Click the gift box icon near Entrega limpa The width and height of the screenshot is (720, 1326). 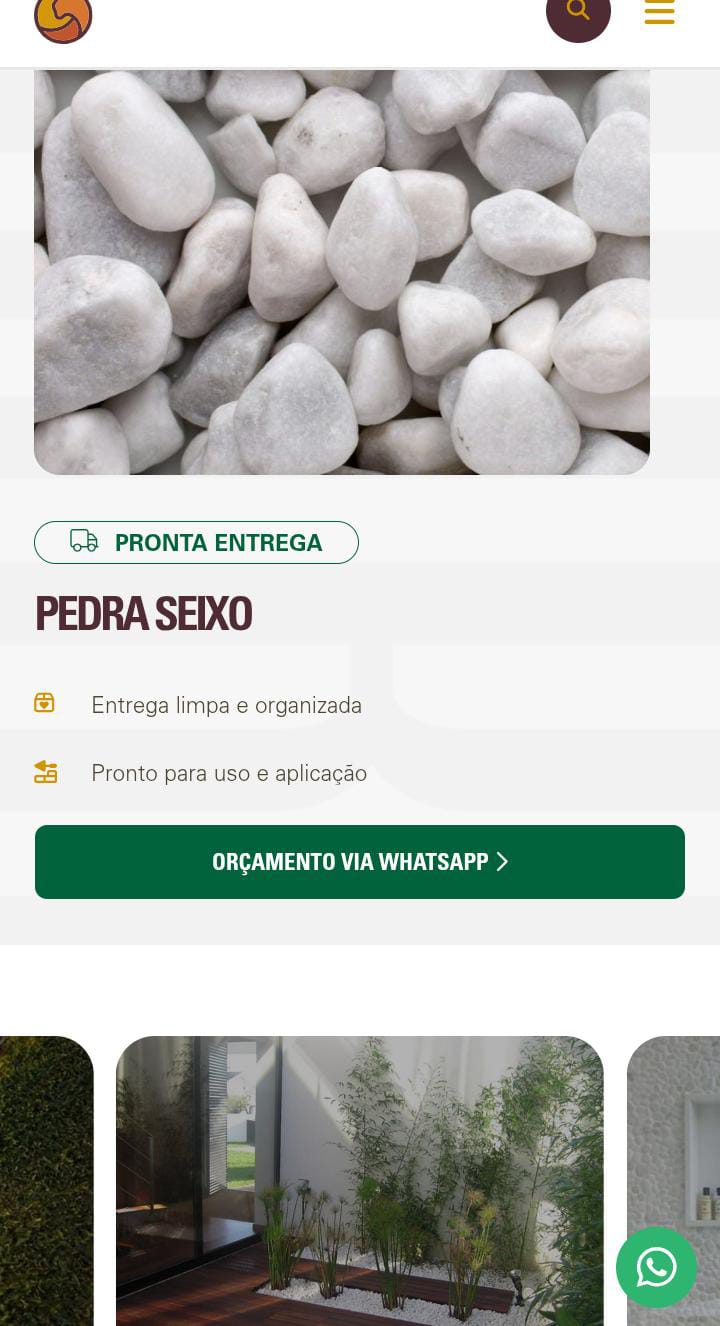point(44,702)
